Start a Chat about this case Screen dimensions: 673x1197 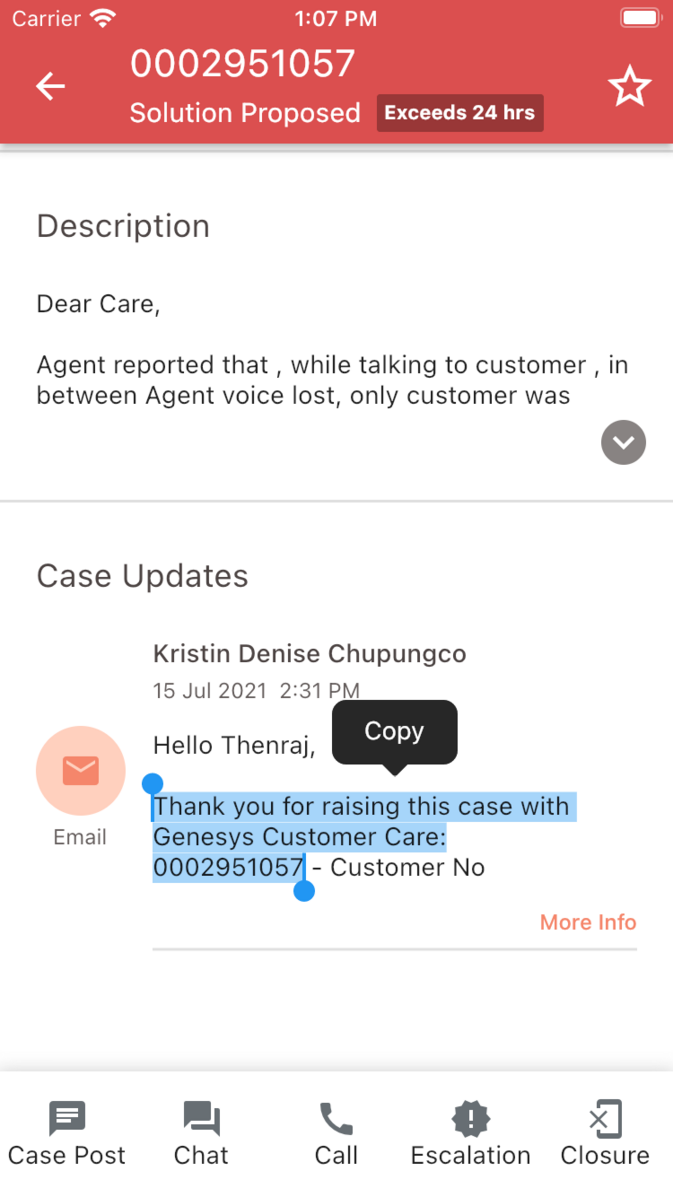pos(201,1134)
